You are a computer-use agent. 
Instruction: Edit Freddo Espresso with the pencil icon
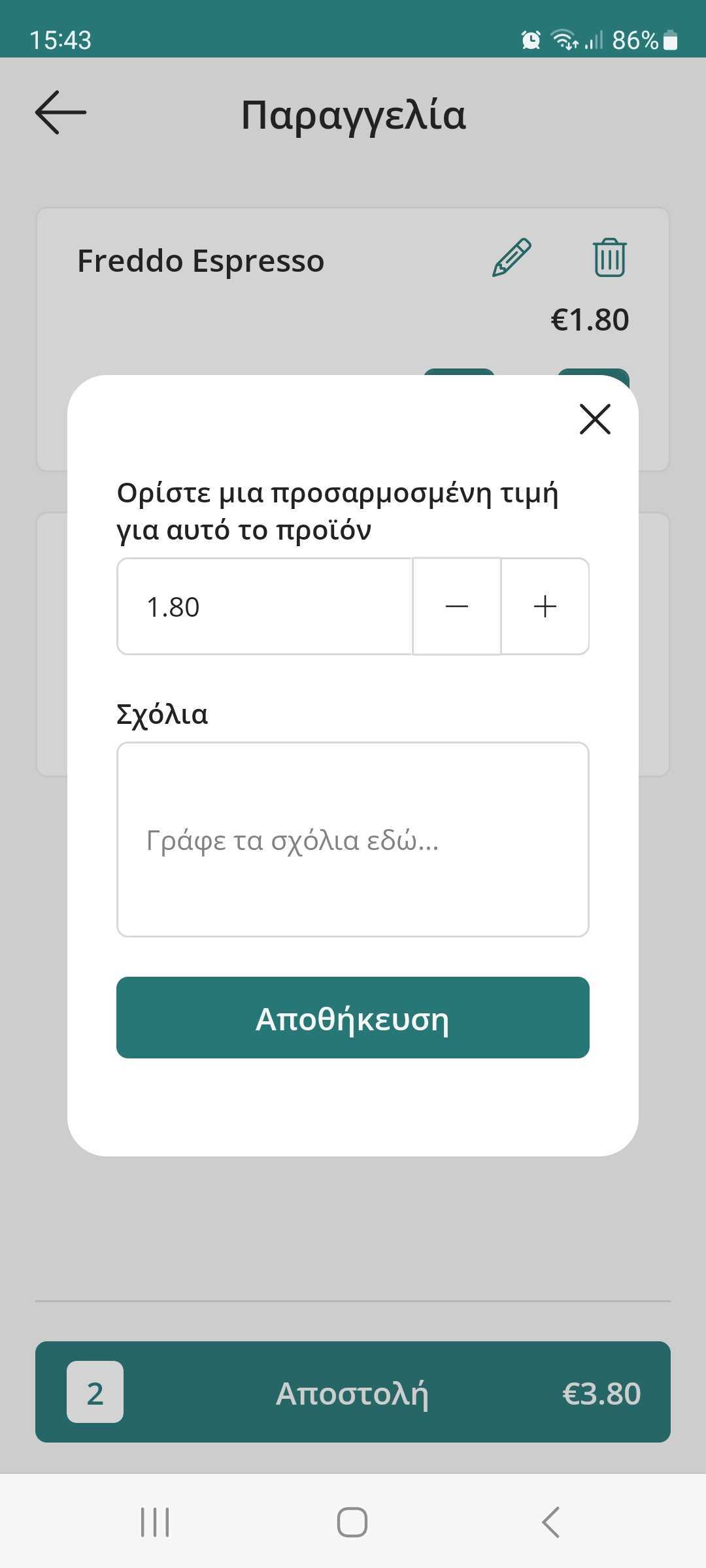tap(511, 257)
